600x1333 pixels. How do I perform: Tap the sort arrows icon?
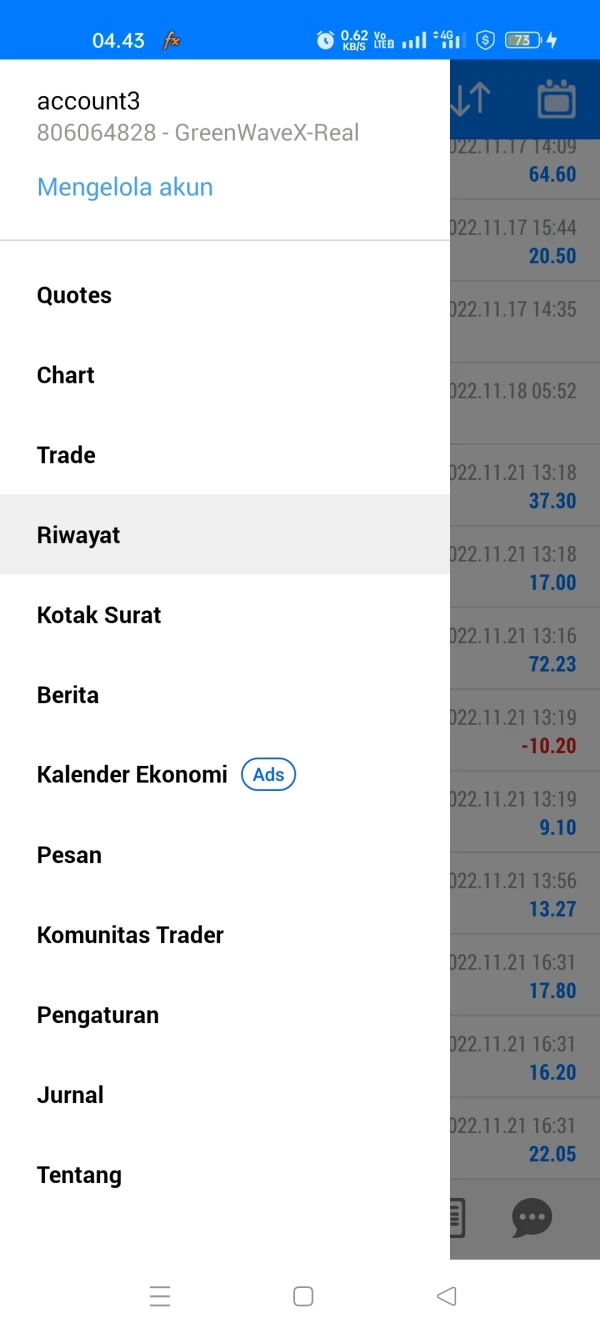pos(470,99)
